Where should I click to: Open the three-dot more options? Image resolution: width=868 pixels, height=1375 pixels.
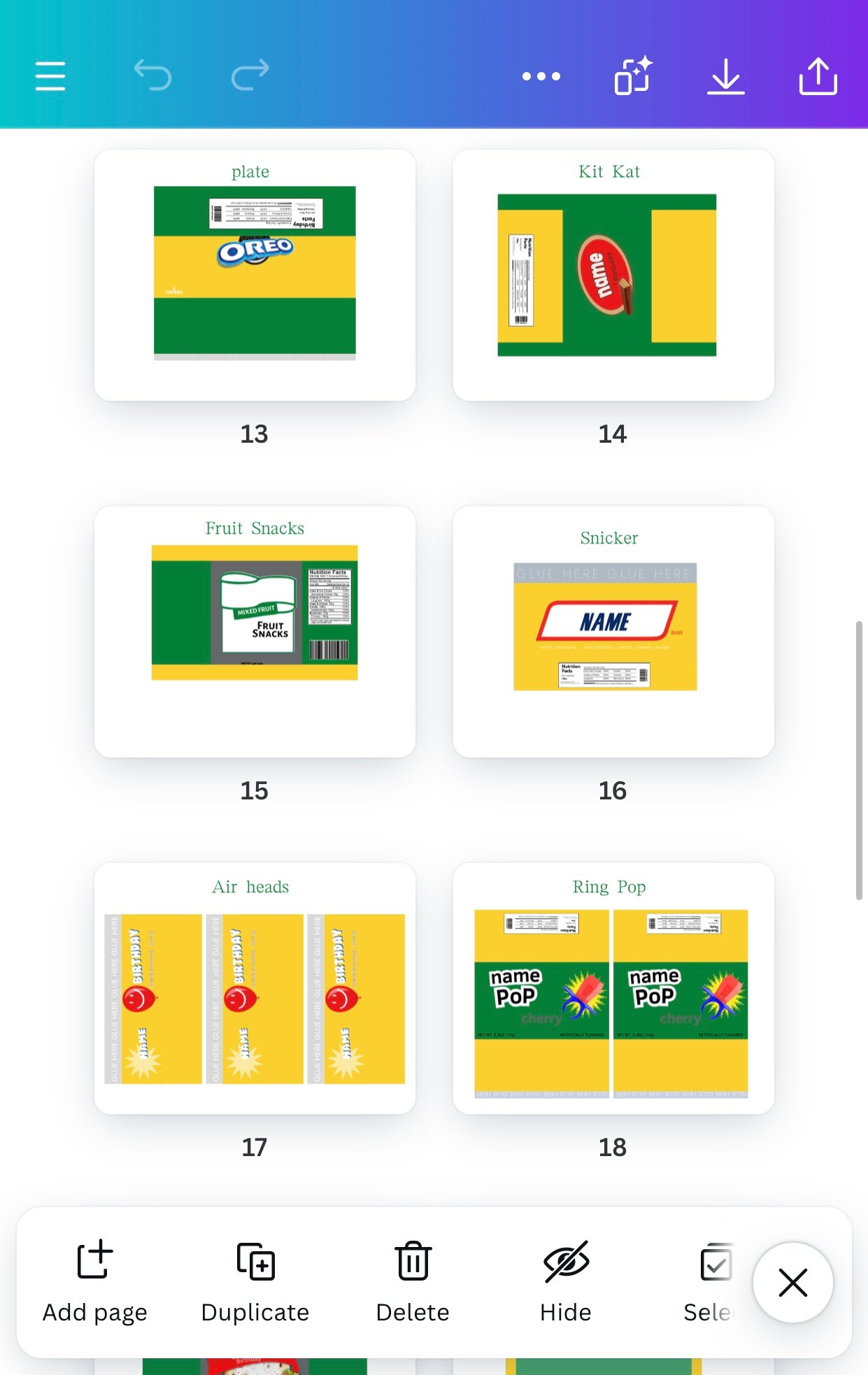click(x=541, y=76)
